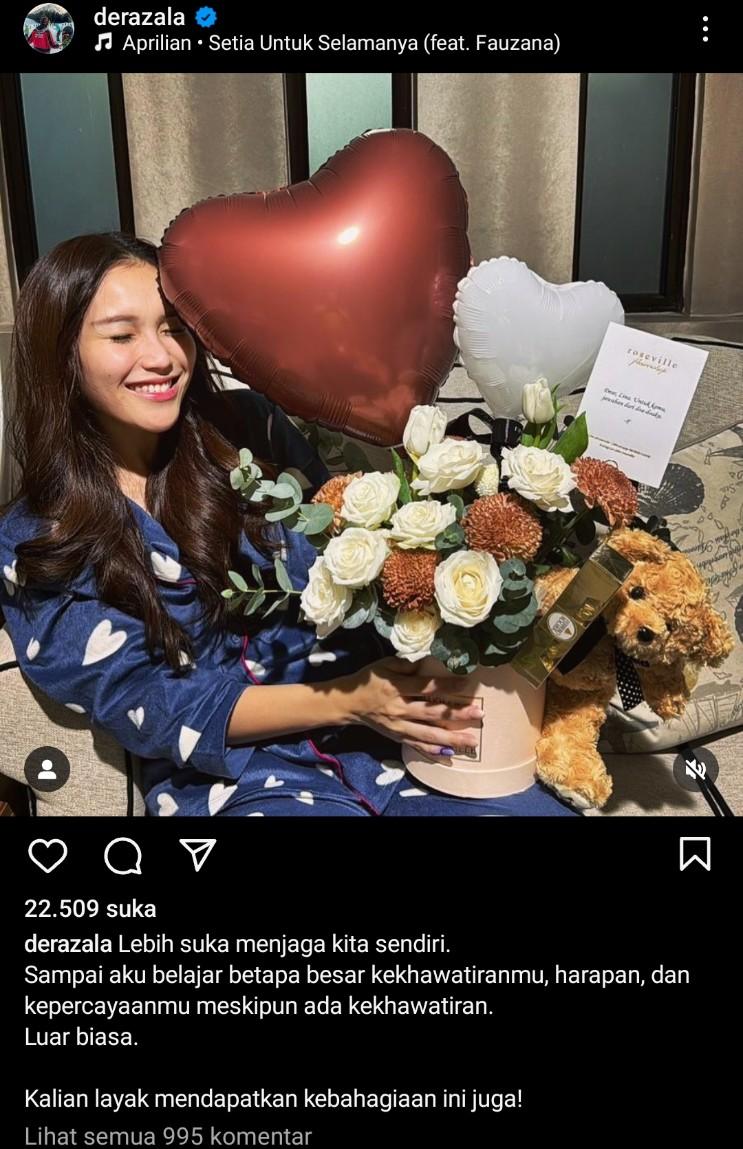Save the post with the bookmark icon
This screenshot has width=743, height=1149.
point(694,854)
